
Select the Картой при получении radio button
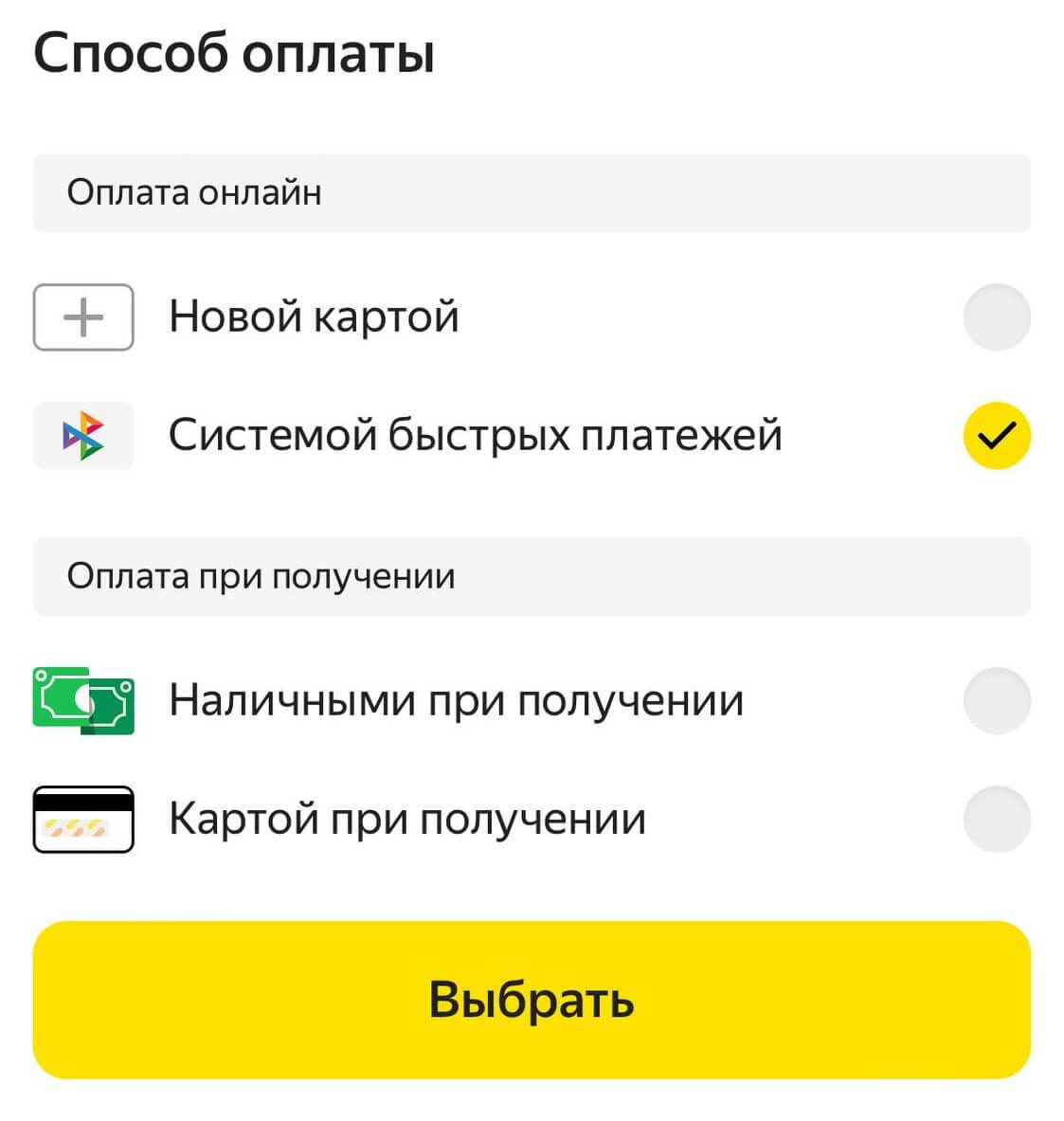(x=996, y=819)
